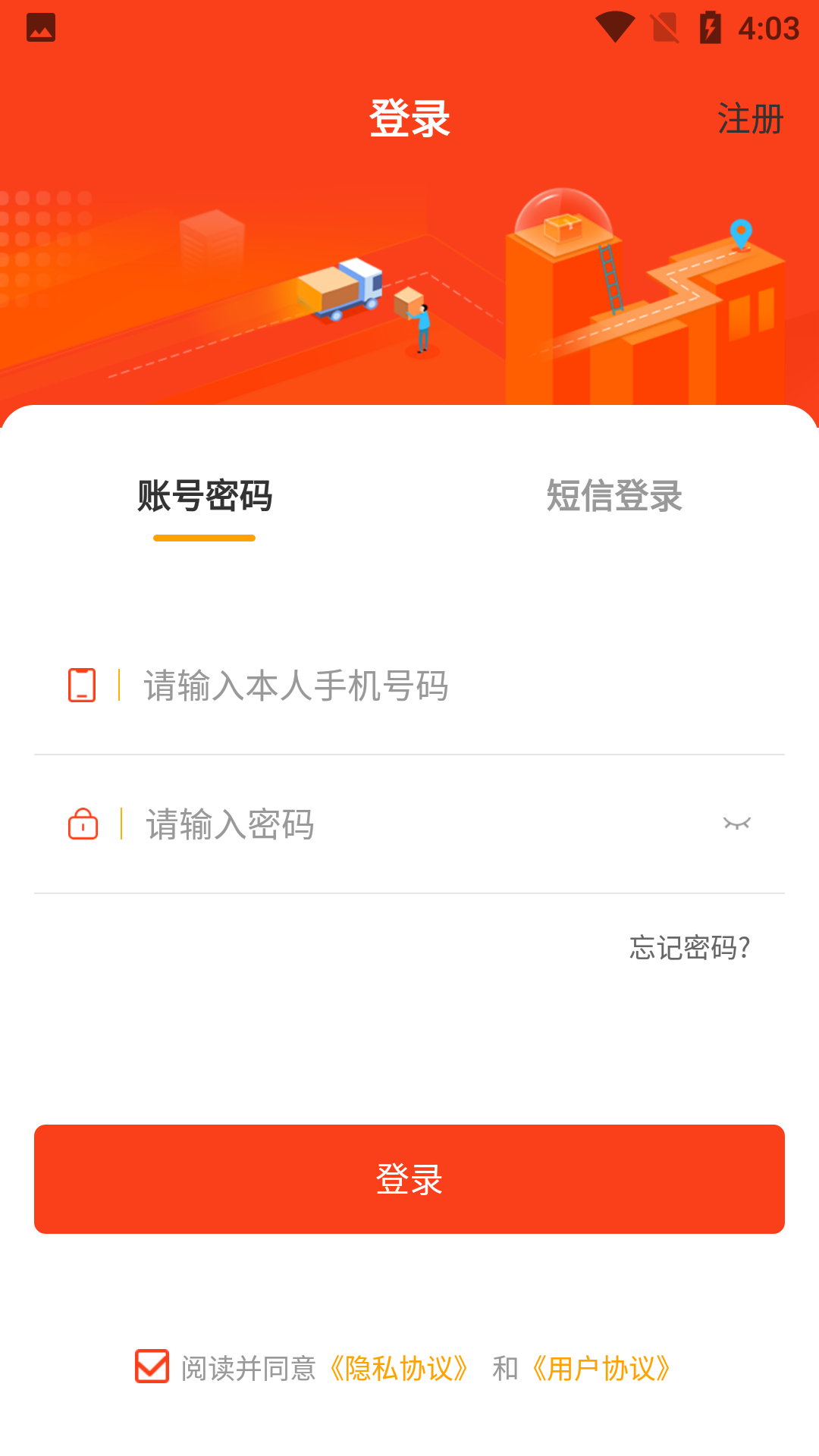Click the phone icon beside phone number field
819x1456 pixels.
point(81,685)
